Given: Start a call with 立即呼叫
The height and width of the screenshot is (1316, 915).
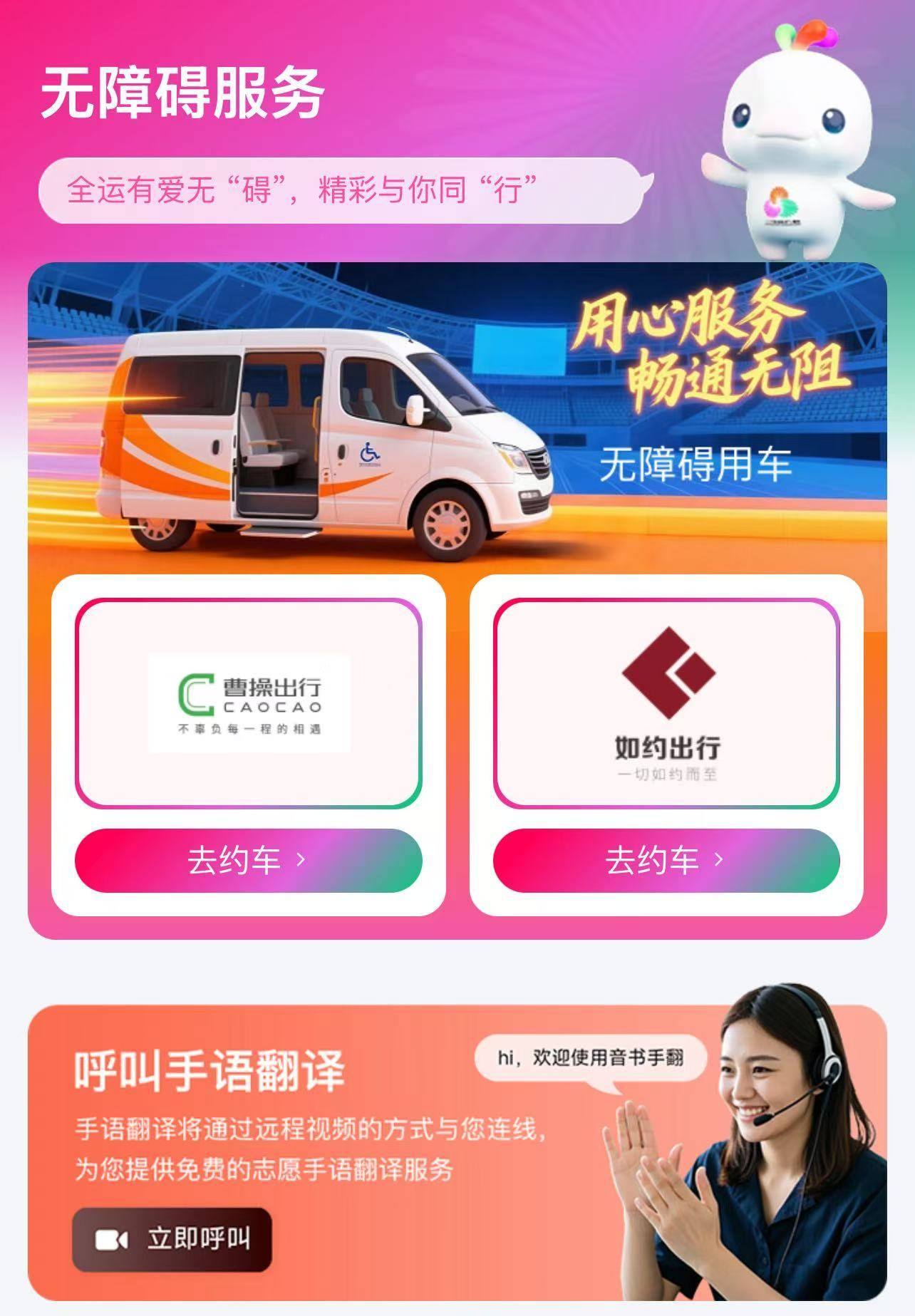Looking at the screenshot, I should [172, 1239].
